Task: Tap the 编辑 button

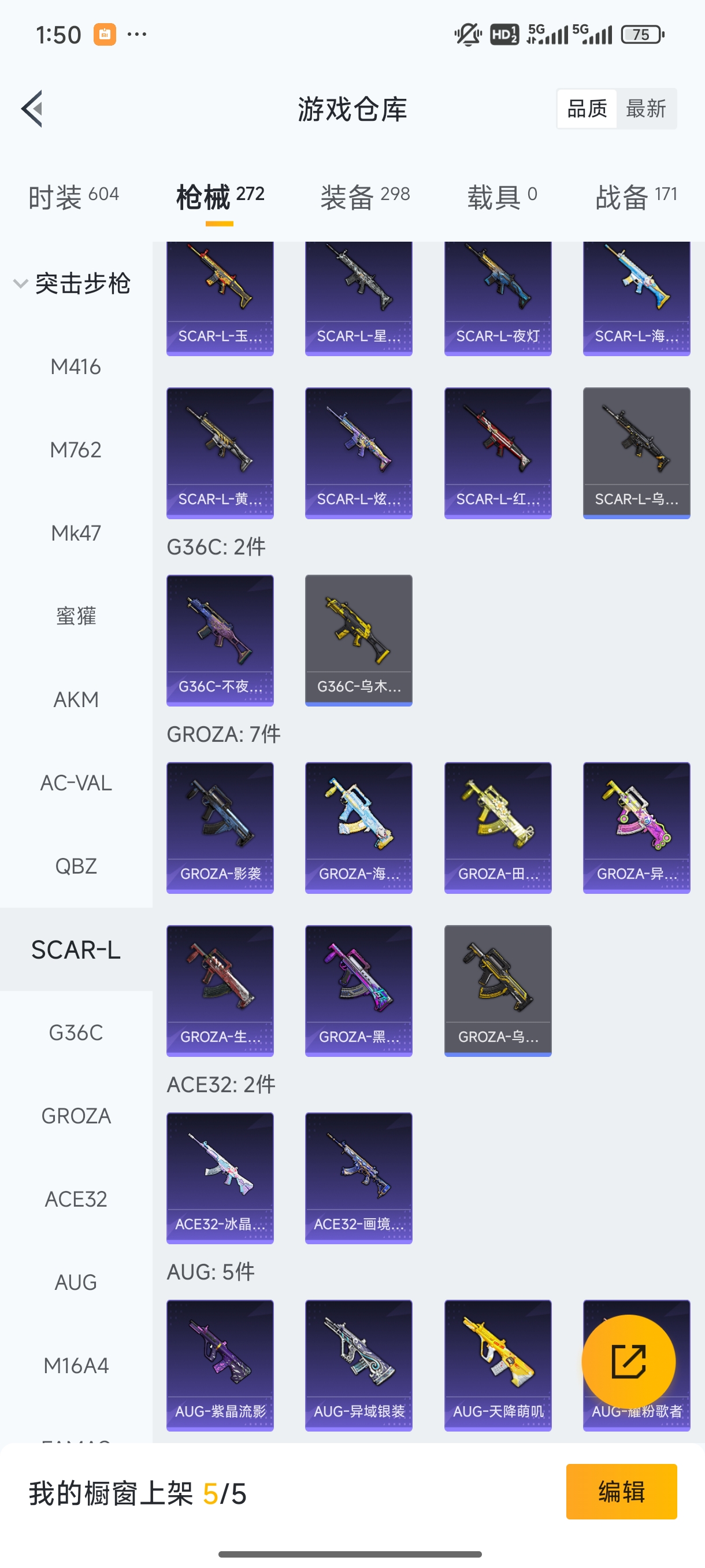Action: coord(621,1492)
